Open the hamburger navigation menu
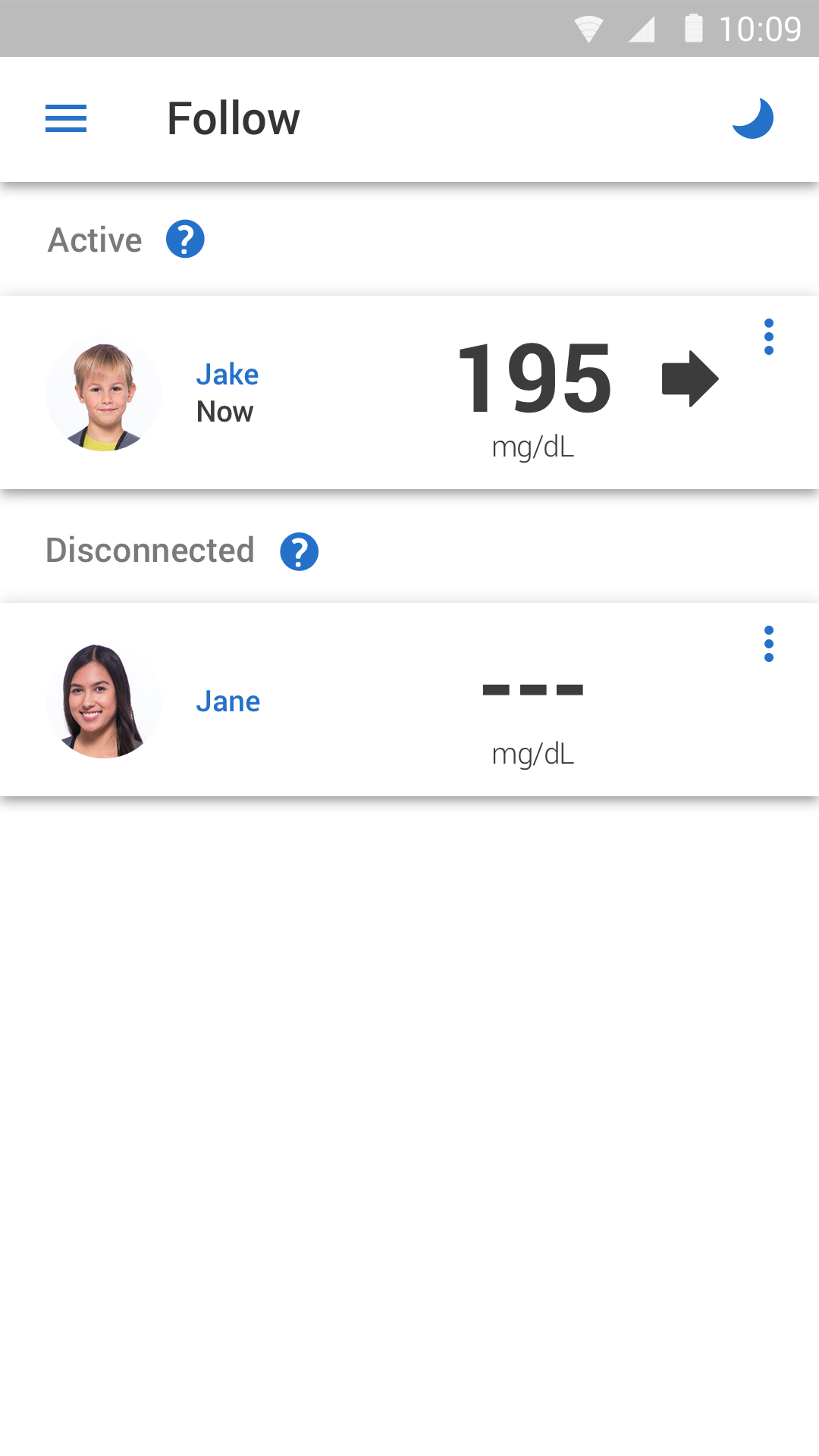 coord(66,118)
